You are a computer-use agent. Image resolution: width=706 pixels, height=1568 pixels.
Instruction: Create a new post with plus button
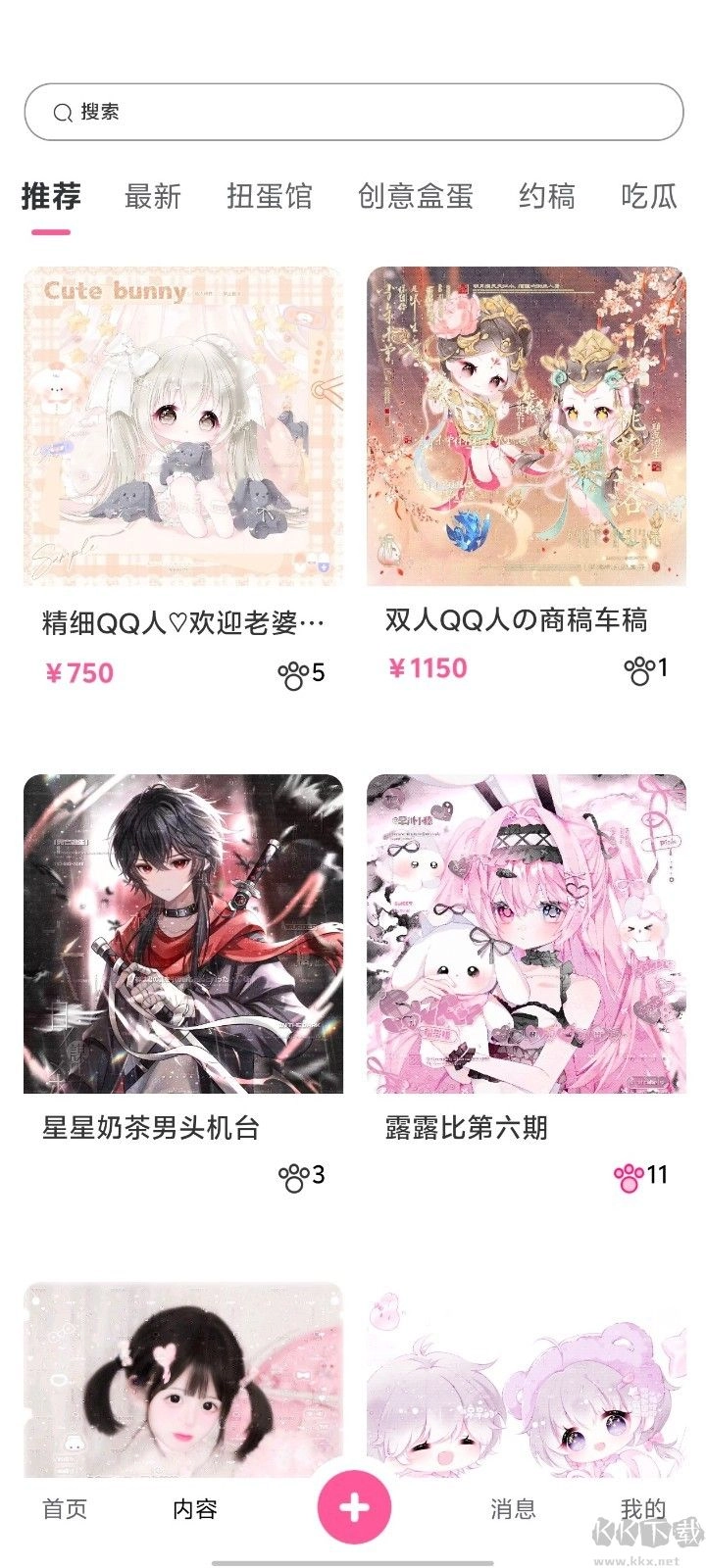pyautogui.click(x=354, y=1507)
